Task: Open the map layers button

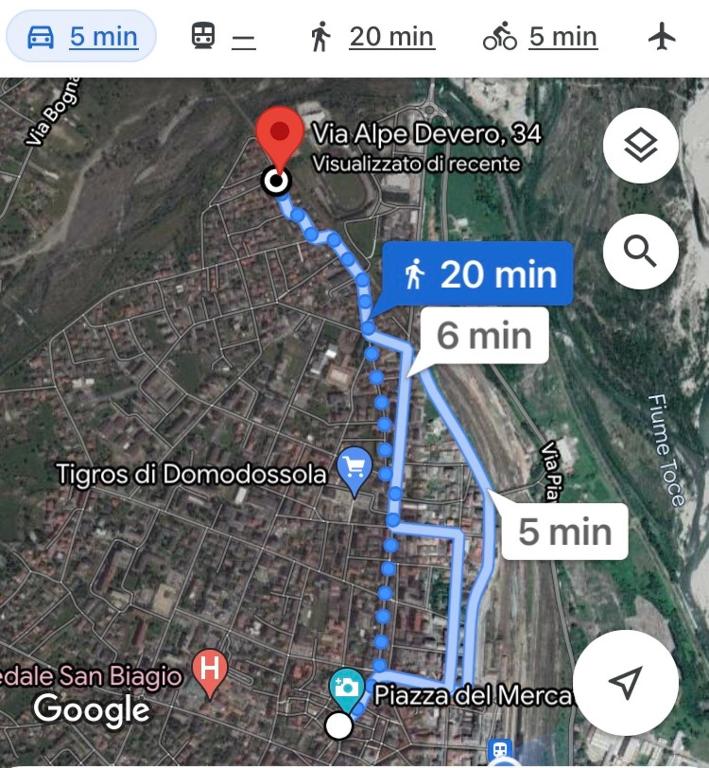Action: [641, 147]
